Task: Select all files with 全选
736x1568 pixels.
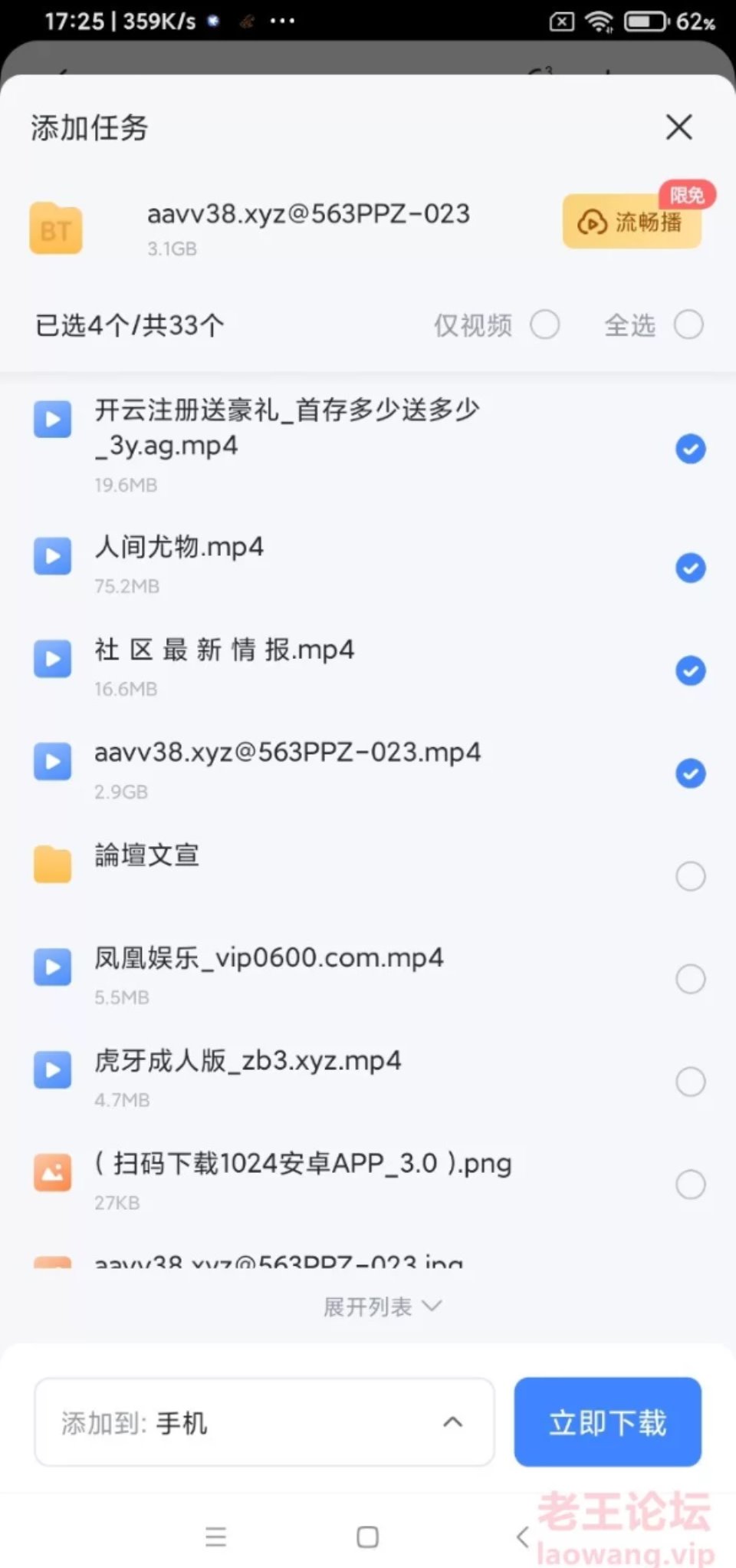Action: 688,324
